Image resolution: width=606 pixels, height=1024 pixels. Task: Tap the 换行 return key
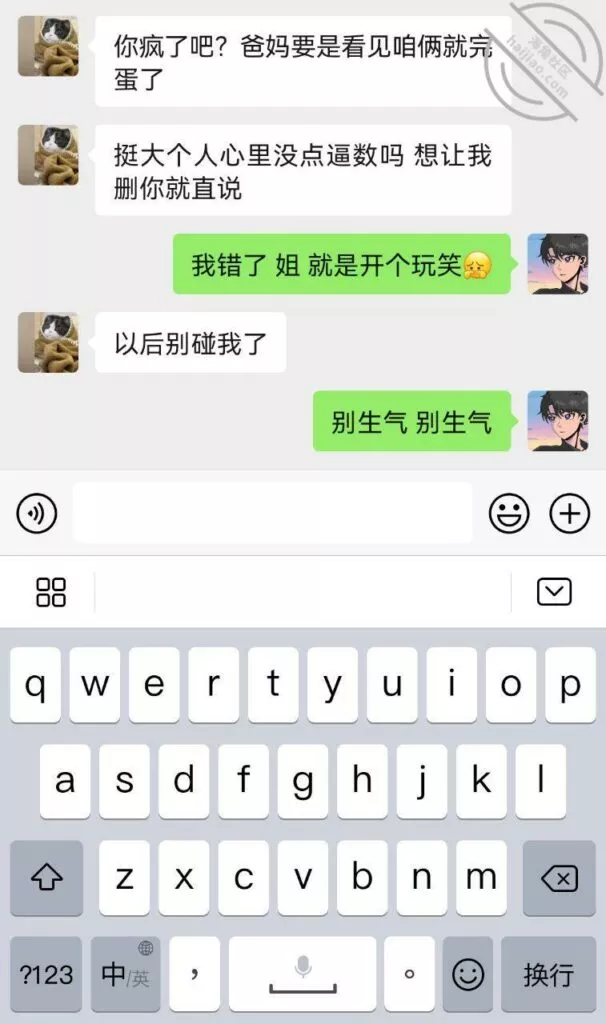tap(550, 973)
